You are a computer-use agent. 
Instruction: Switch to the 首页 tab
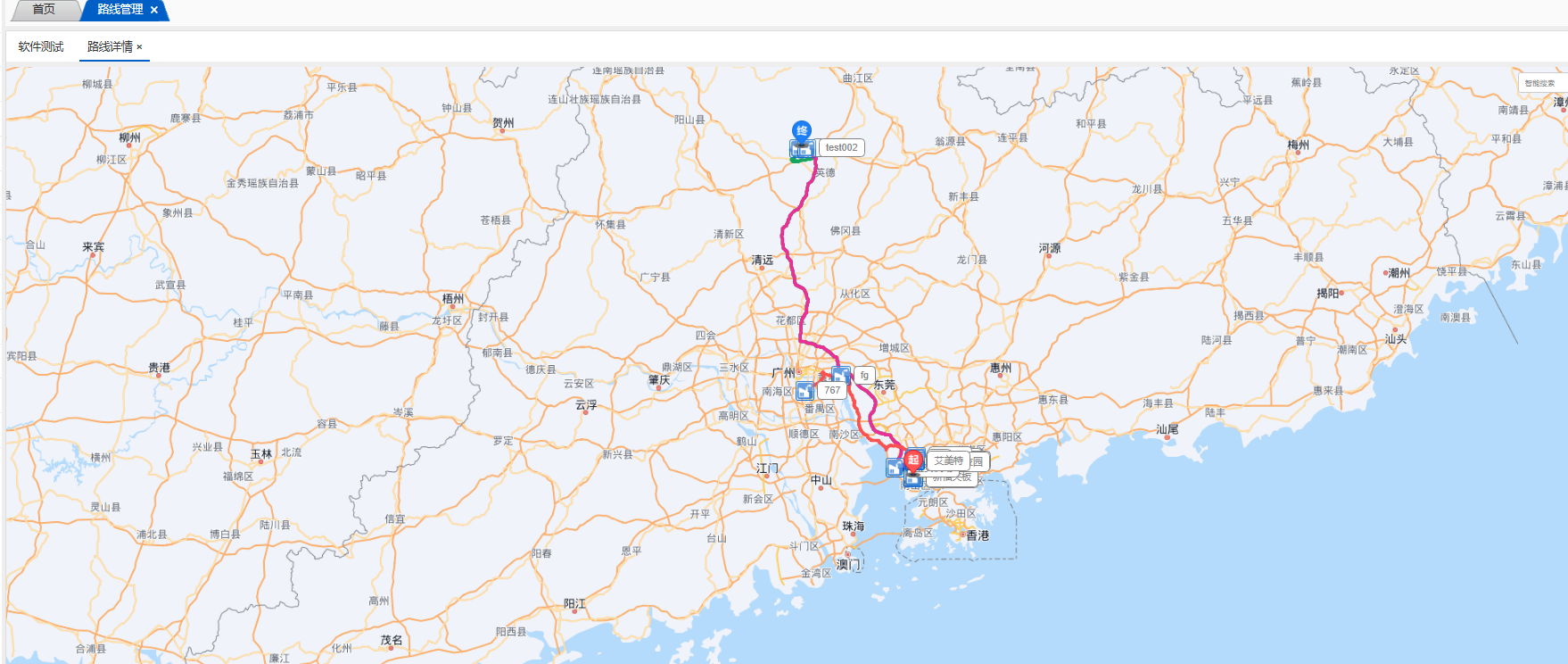[43, 10]
